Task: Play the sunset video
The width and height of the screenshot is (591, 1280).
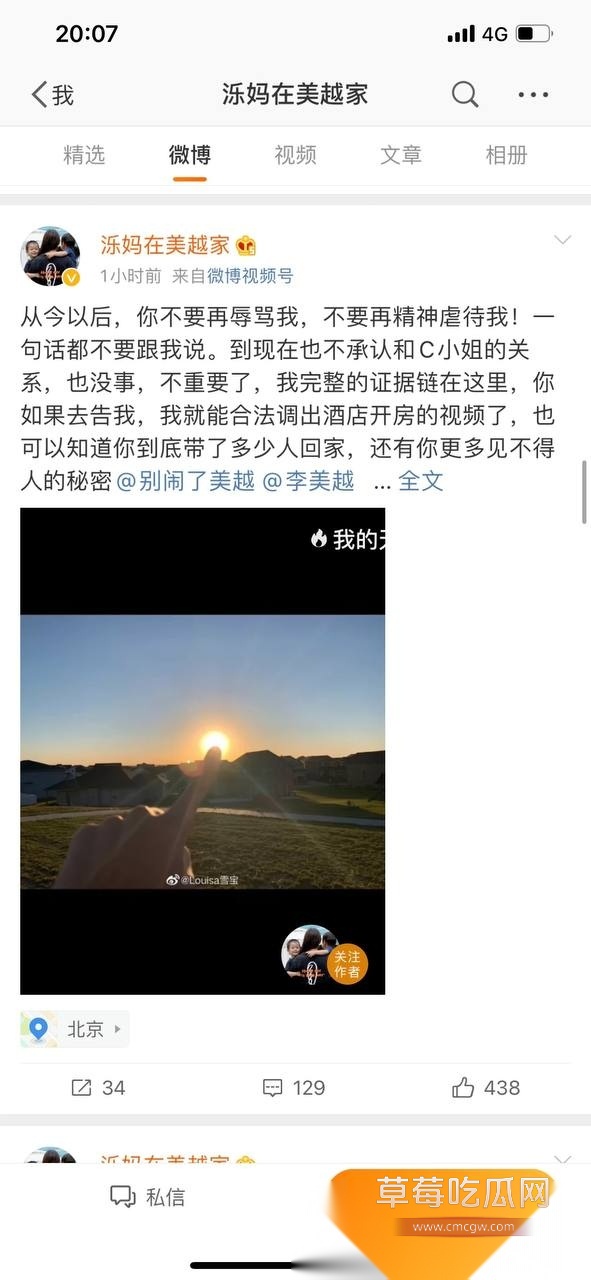Action: coord(203,751)
